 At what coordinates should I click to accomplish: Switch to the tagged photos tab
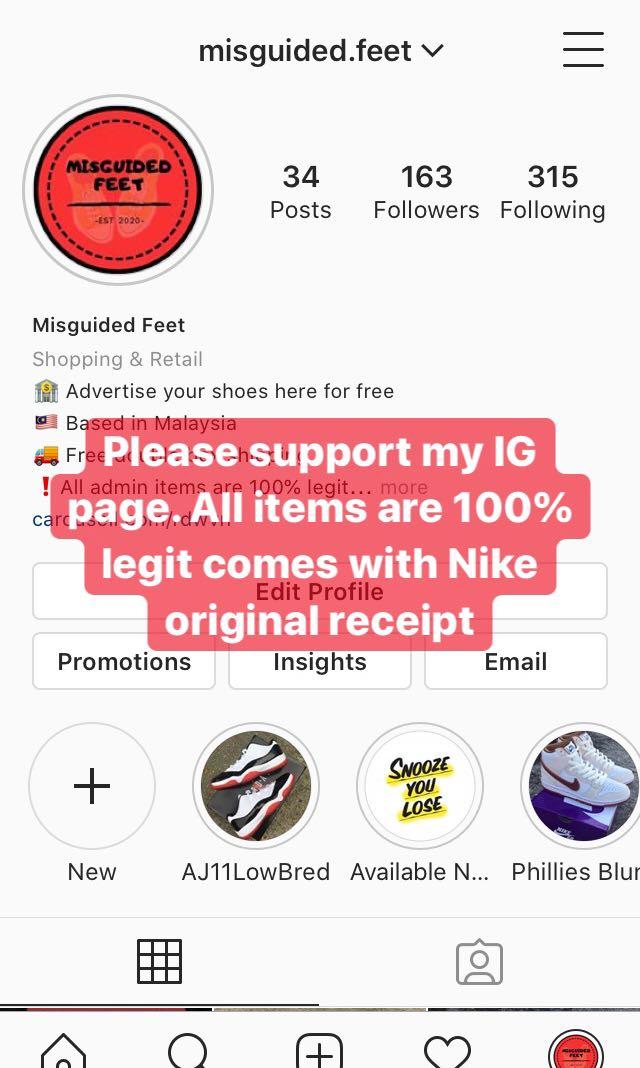click(x=479, y=962)
